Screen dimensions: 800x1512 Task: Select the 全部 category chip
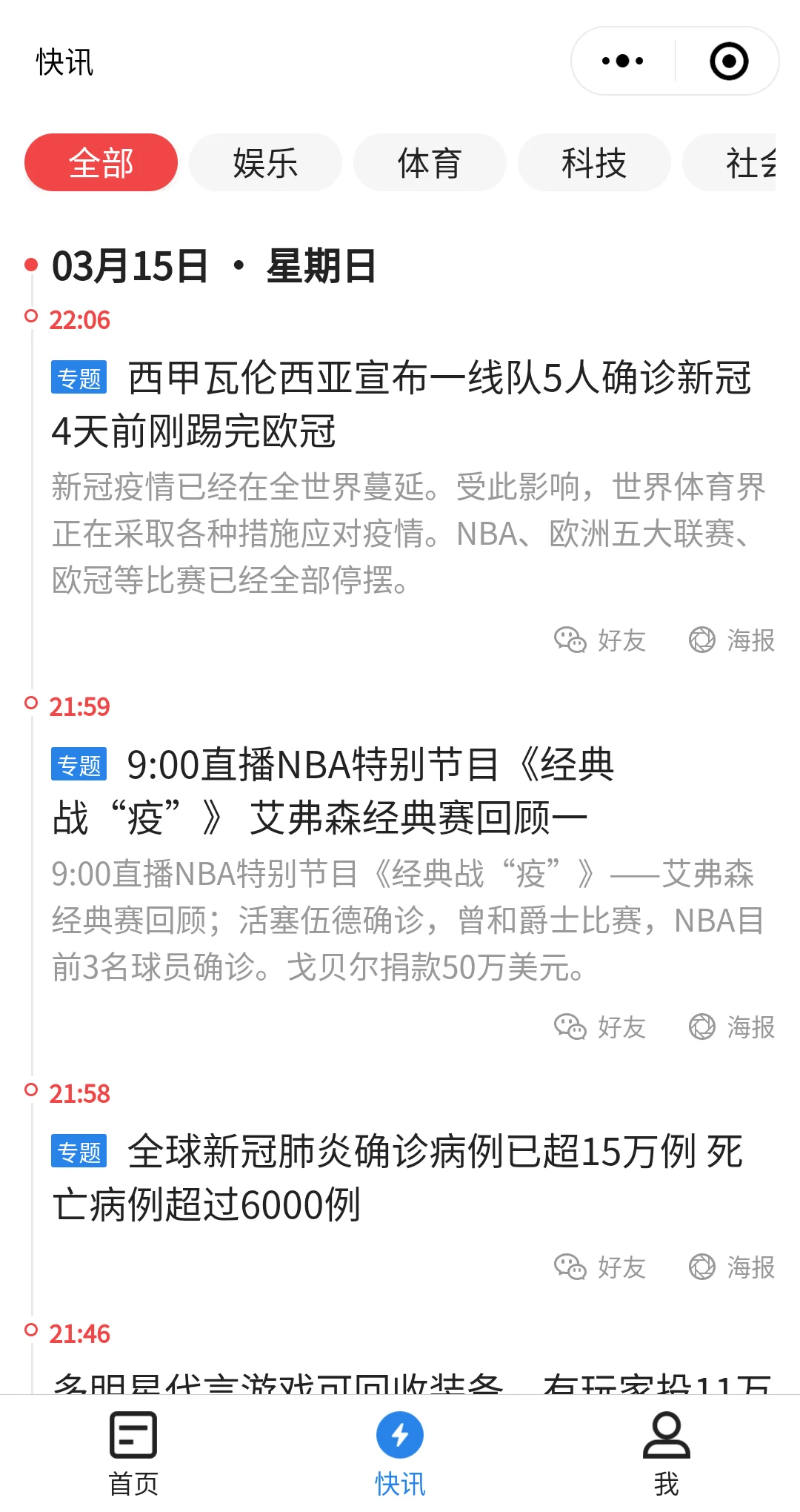(101, 163)
